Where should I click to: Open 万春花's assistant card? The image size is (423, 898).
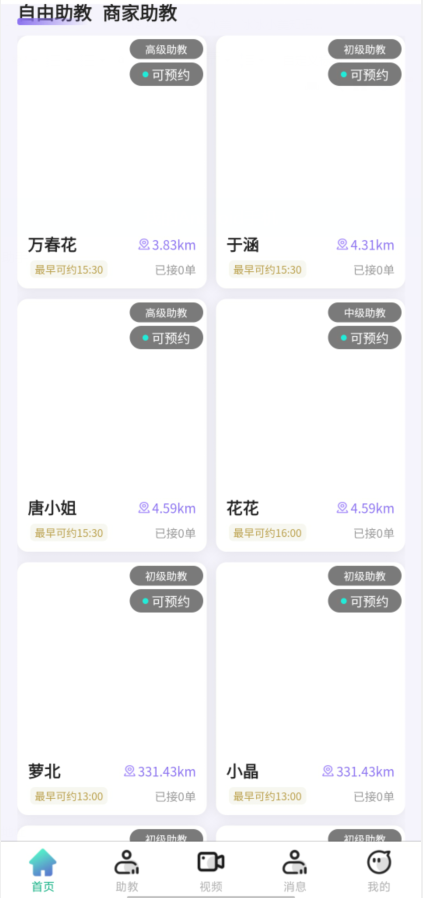[x=112, y=162]
